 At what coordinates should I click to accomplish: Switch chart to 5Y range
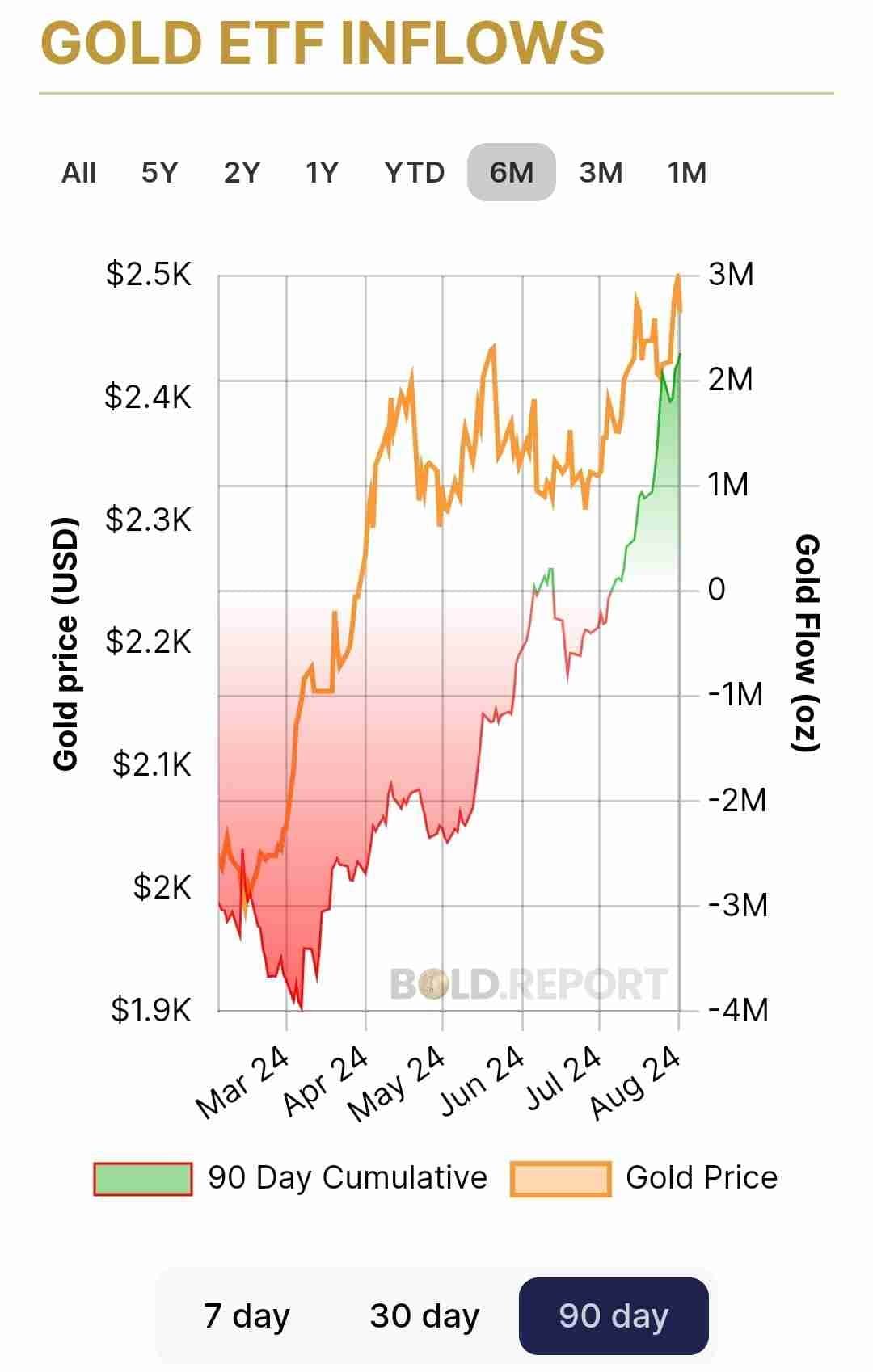pos(159,172)
